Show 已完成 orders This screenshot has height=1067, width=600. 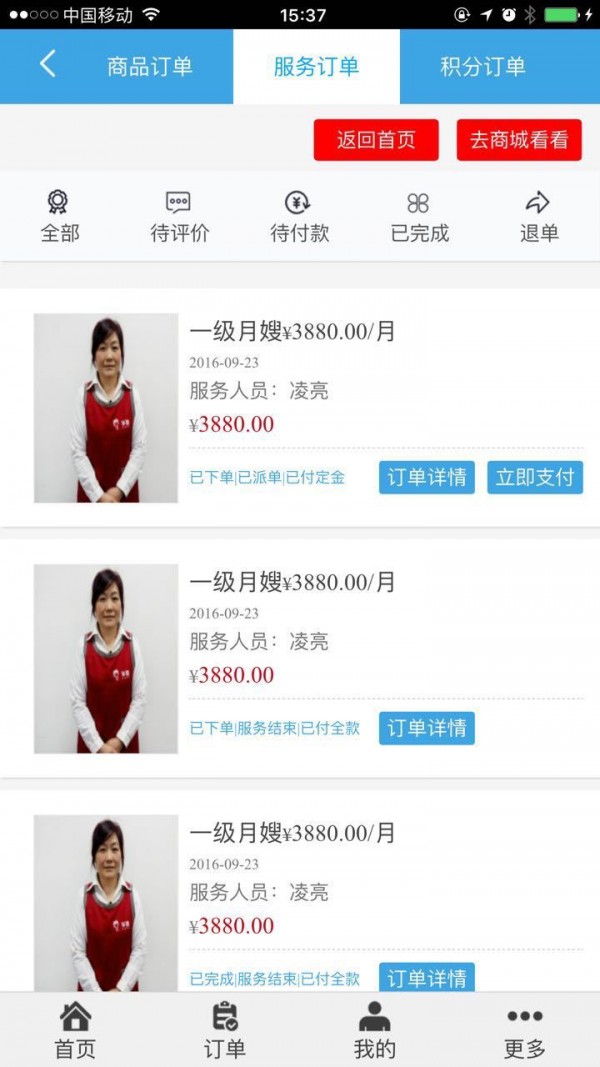419,217
